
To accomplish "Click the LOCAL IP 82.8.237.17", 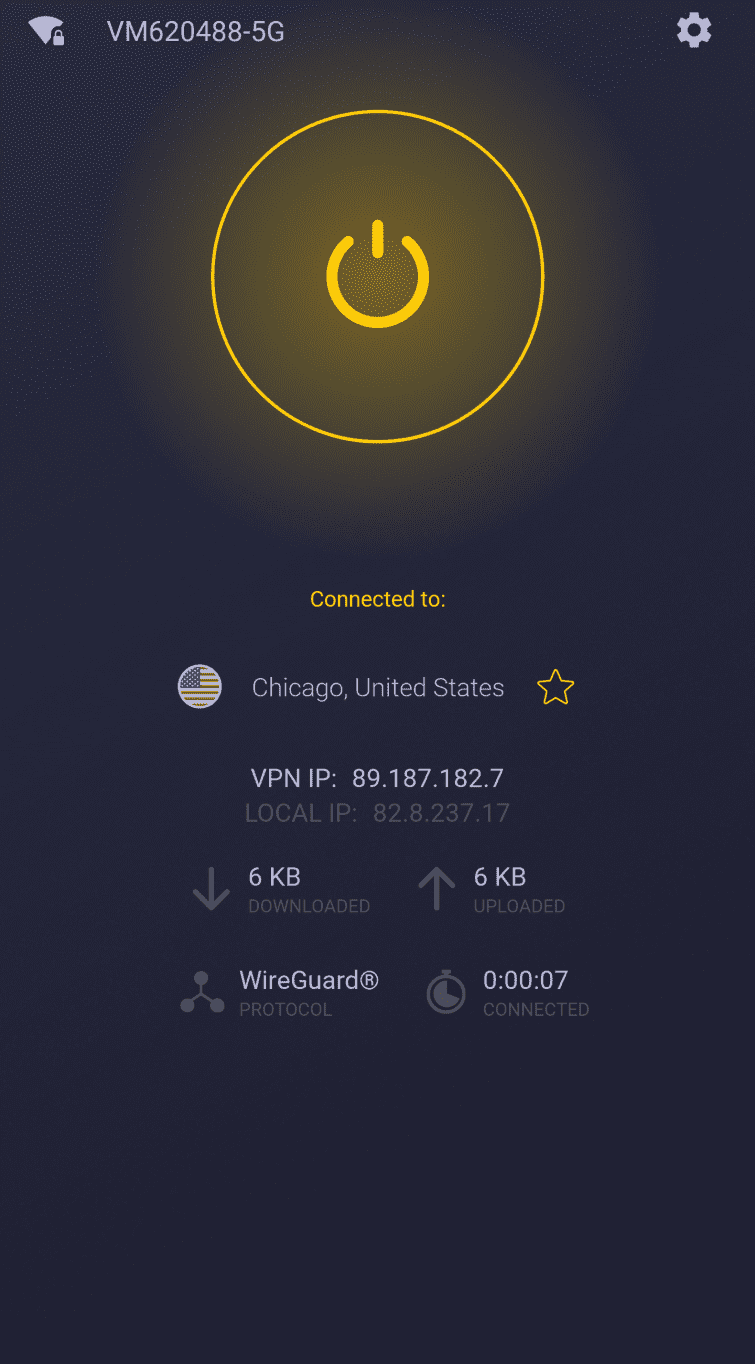I will point(377,813).
